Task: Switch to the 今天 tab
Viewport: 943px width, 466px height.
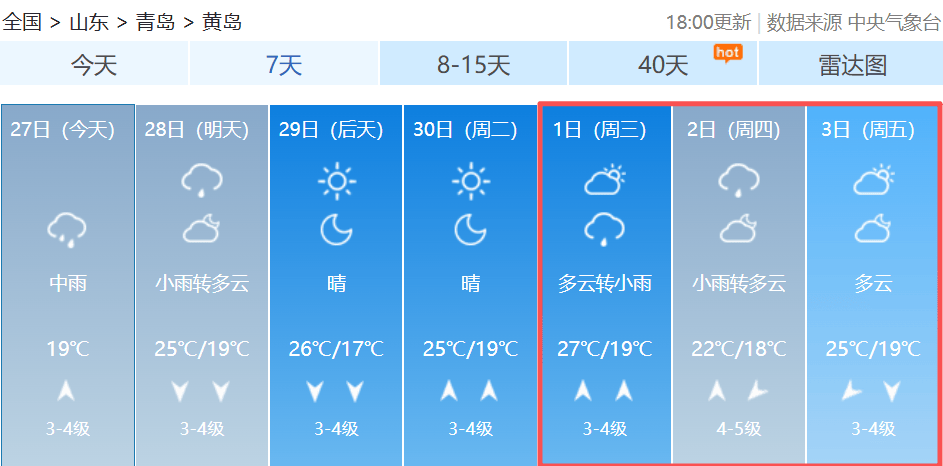Action: pos(94,66)
